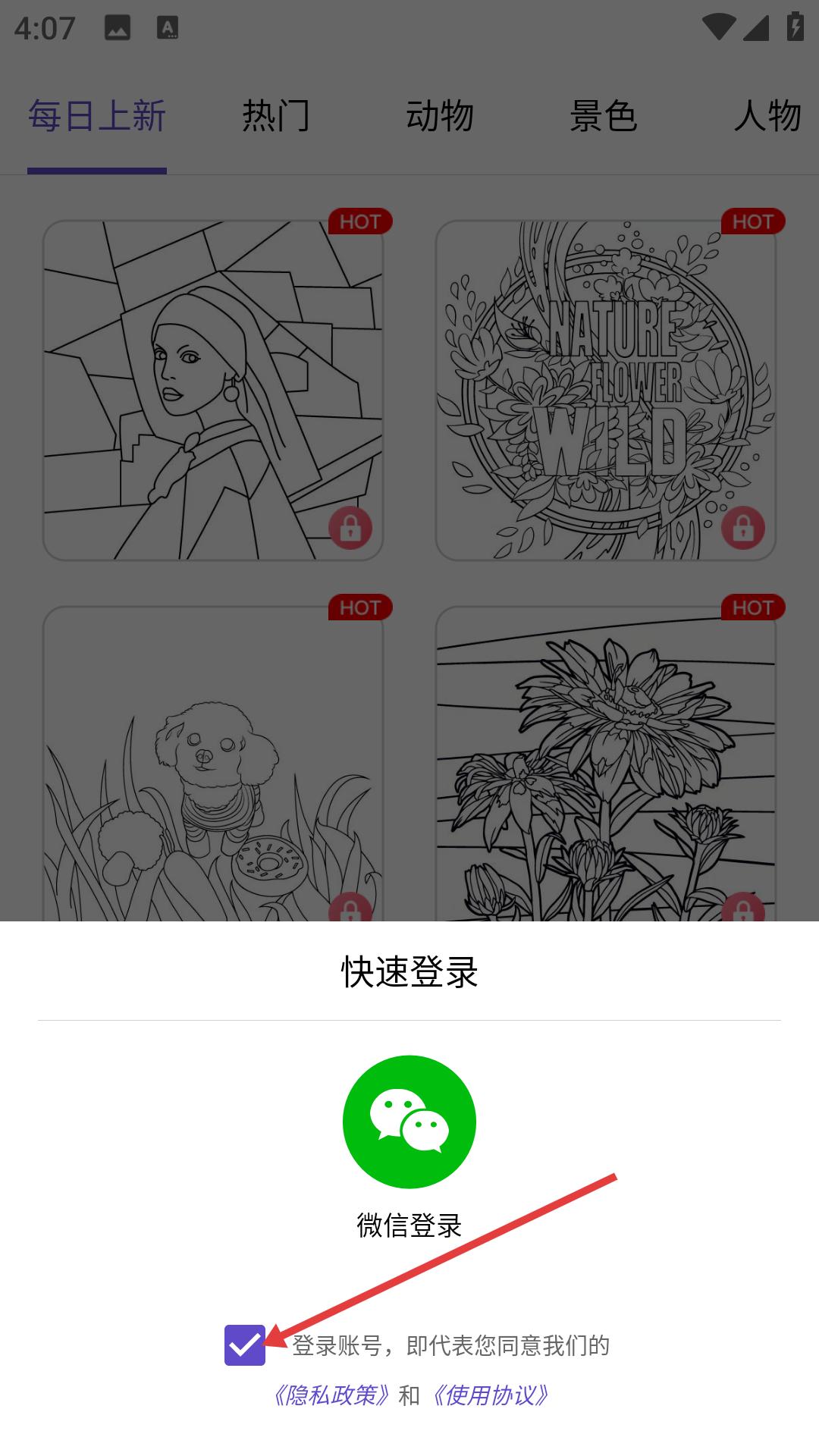Open the 《隐私政策》 link
The image size is (819, 1456).
point(332,1395)
